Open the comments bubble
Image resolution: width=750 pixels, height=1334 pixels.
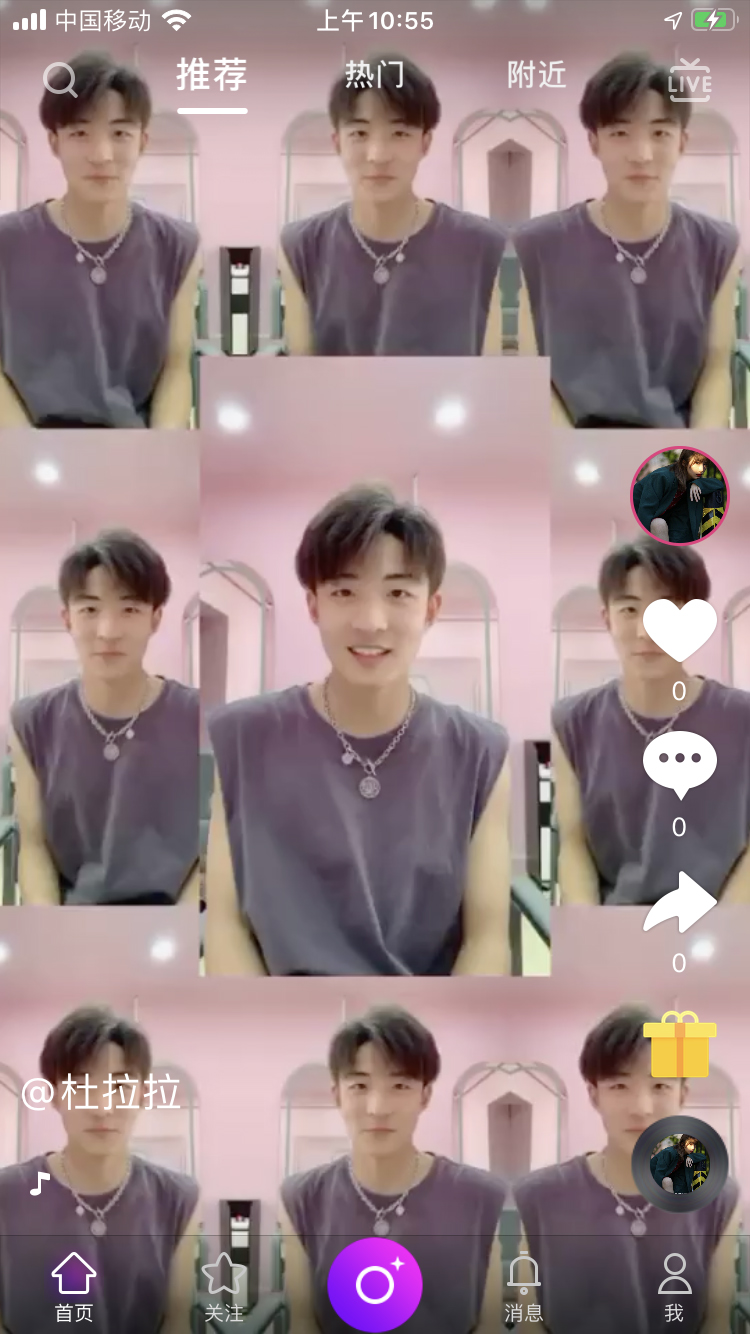(680, 765)
